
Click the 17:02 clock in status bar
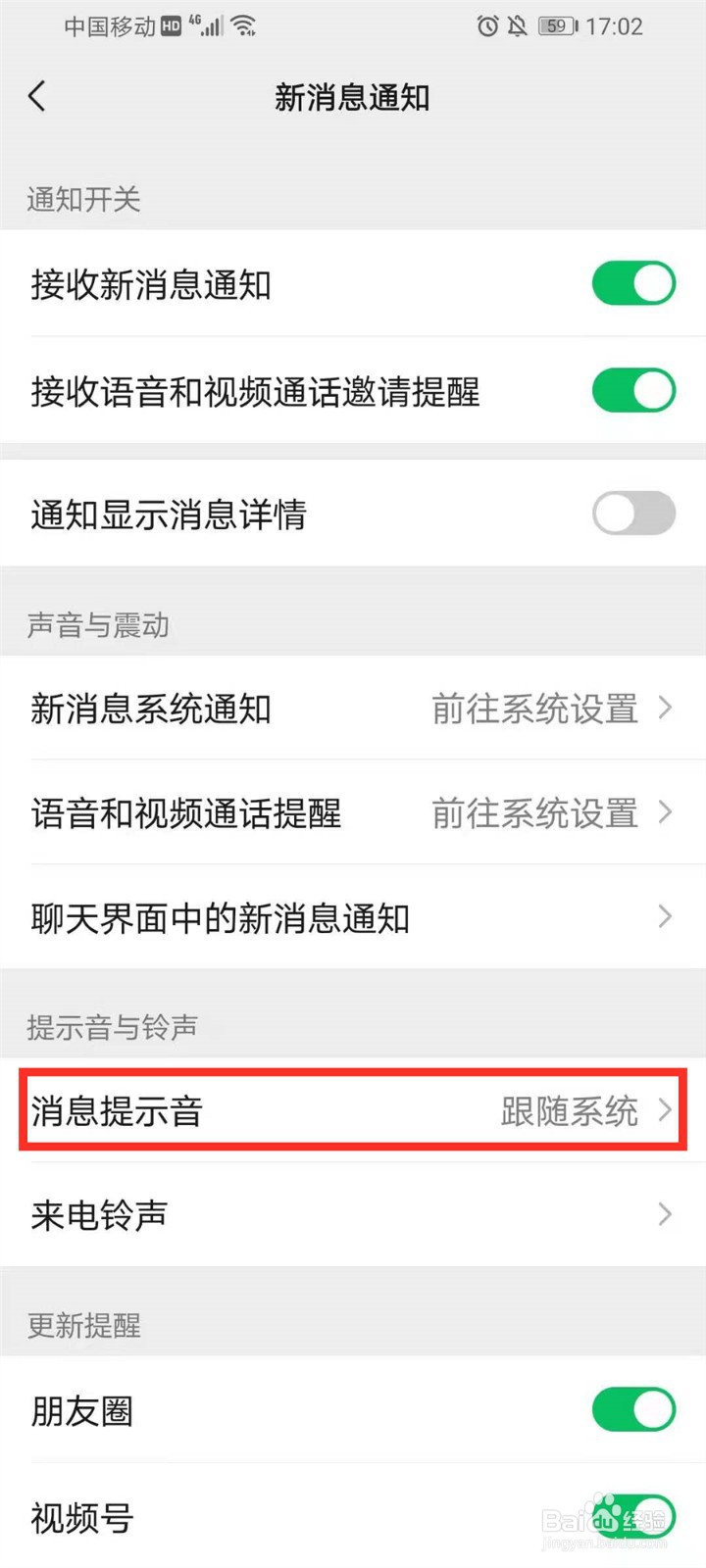[617, 26]
